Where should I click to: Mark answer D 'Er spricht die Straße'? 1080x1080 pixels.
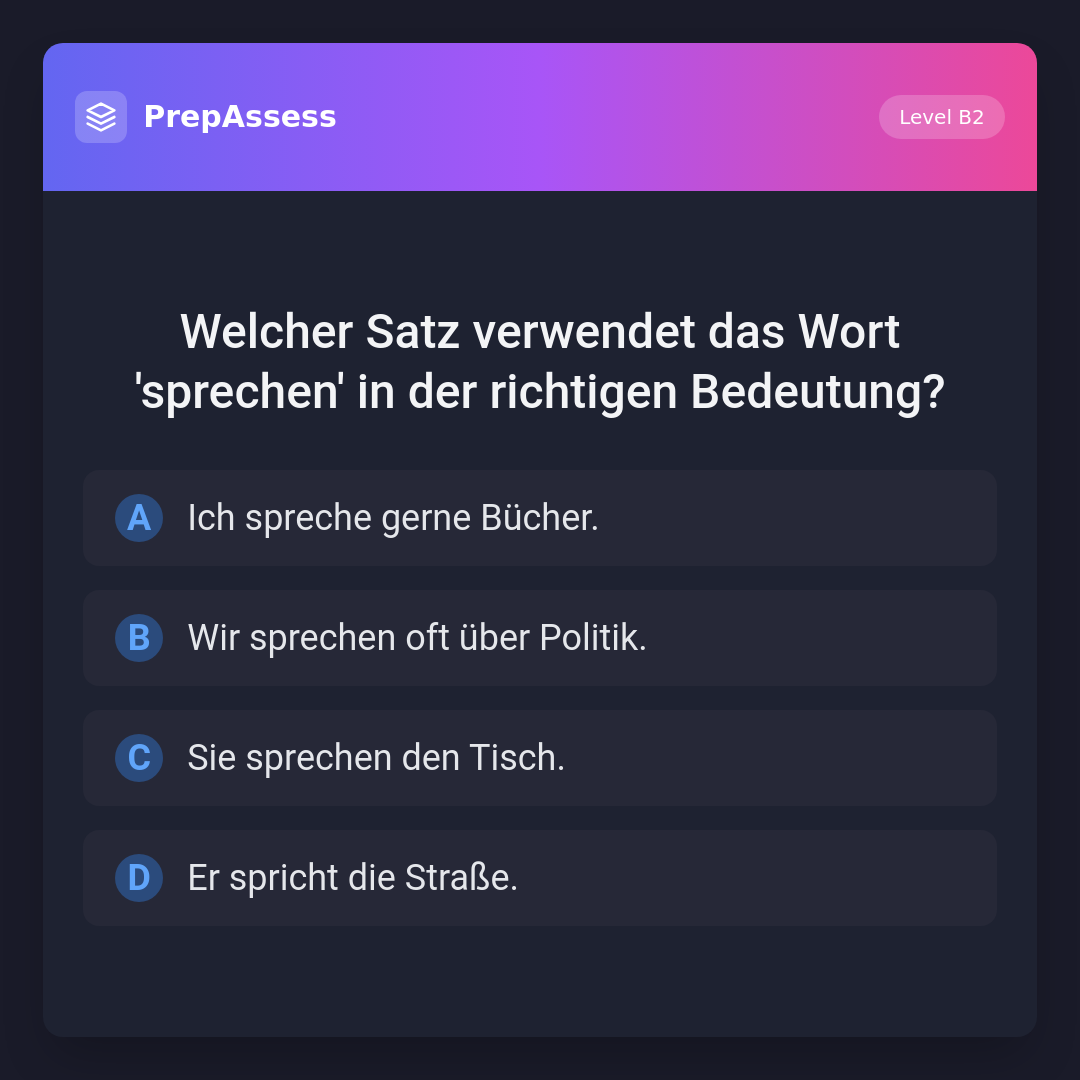tap(540, 878)
